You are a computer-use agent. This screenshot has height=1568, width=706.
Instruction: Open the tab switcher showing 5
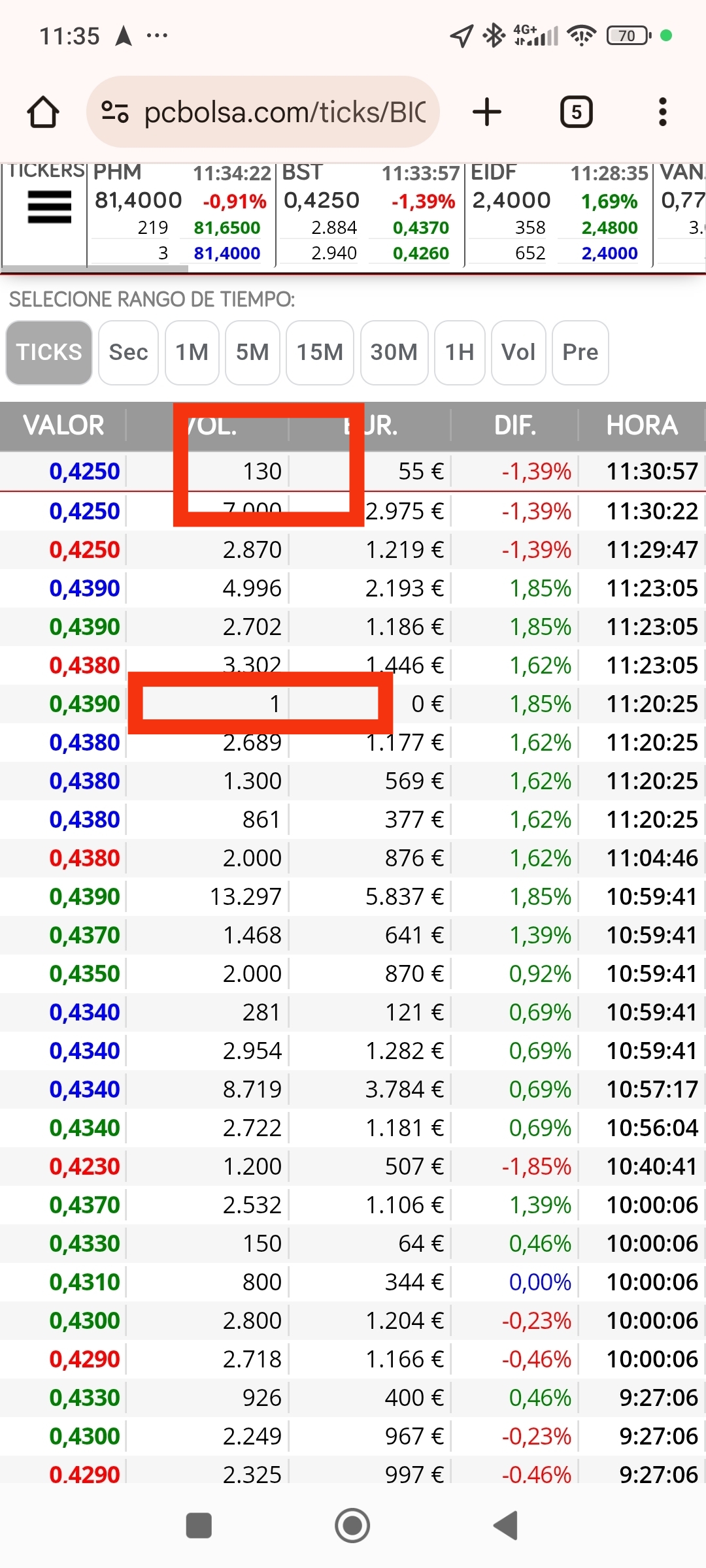pyautogui.click(x=577, y=112)
